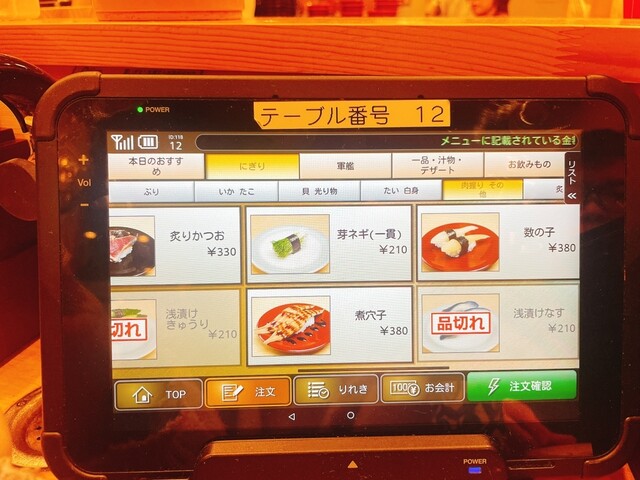This screenshot has width=640, height=480.
Task: Select the ぶり subcategory
Action: click(152, 191)
